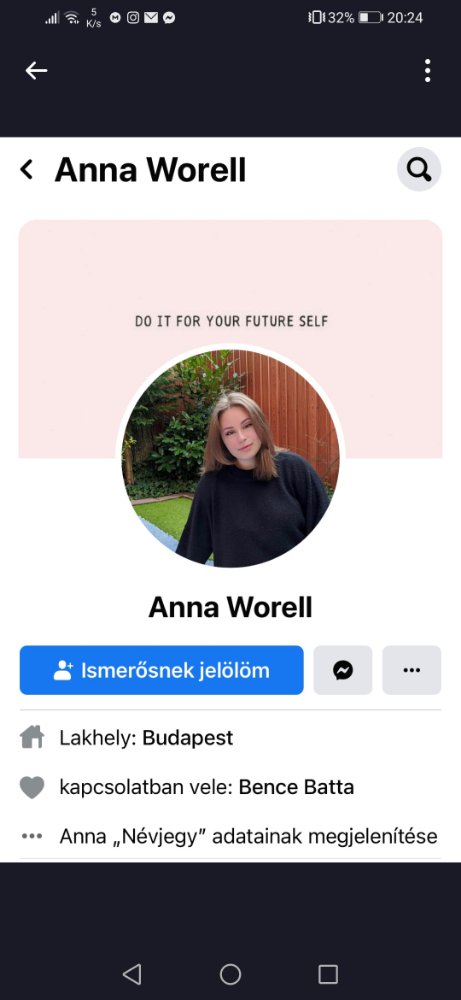Open the recent apps view
The width and height of the screenshot is (461, 1000).
[328, 974]
